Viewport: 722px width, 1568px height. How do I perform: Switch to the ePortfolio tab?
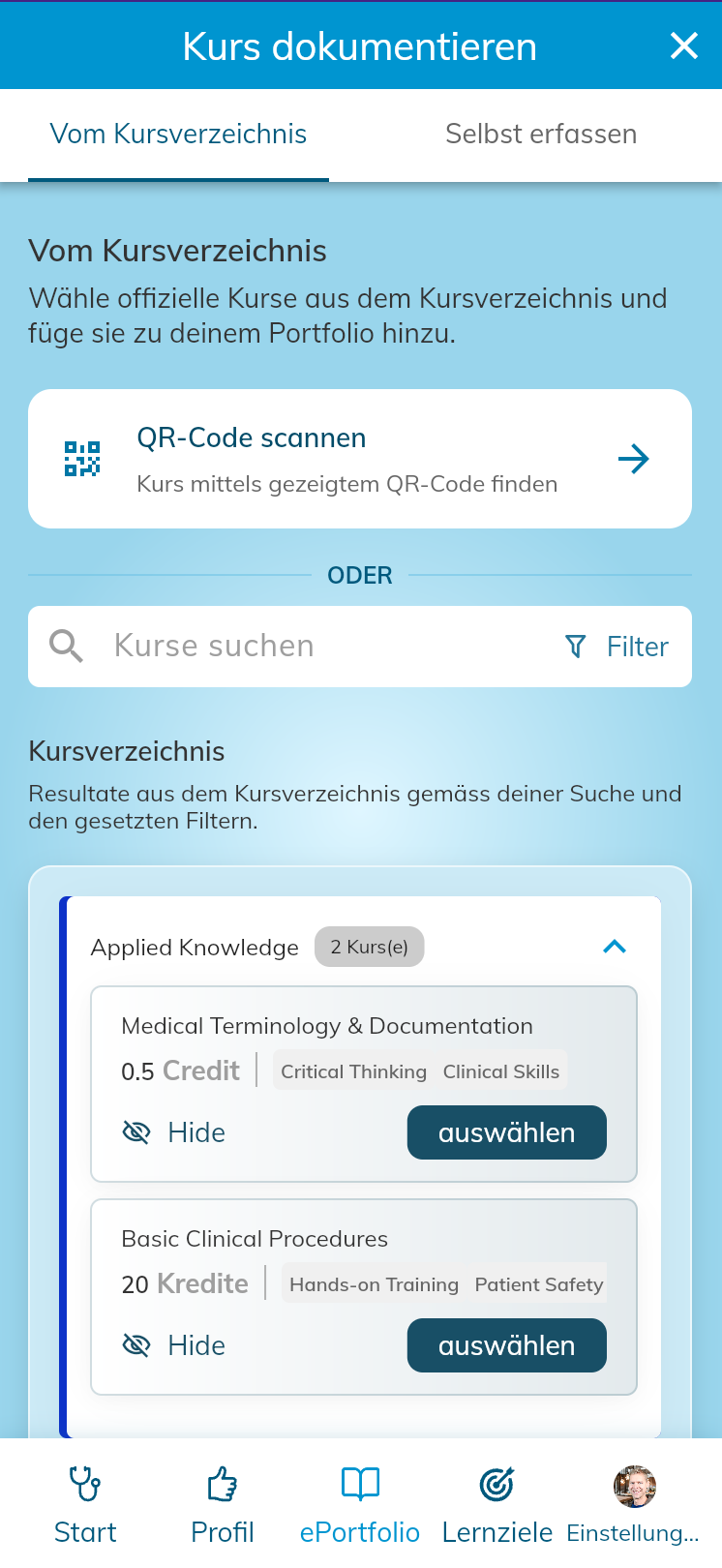(360, 1504)
